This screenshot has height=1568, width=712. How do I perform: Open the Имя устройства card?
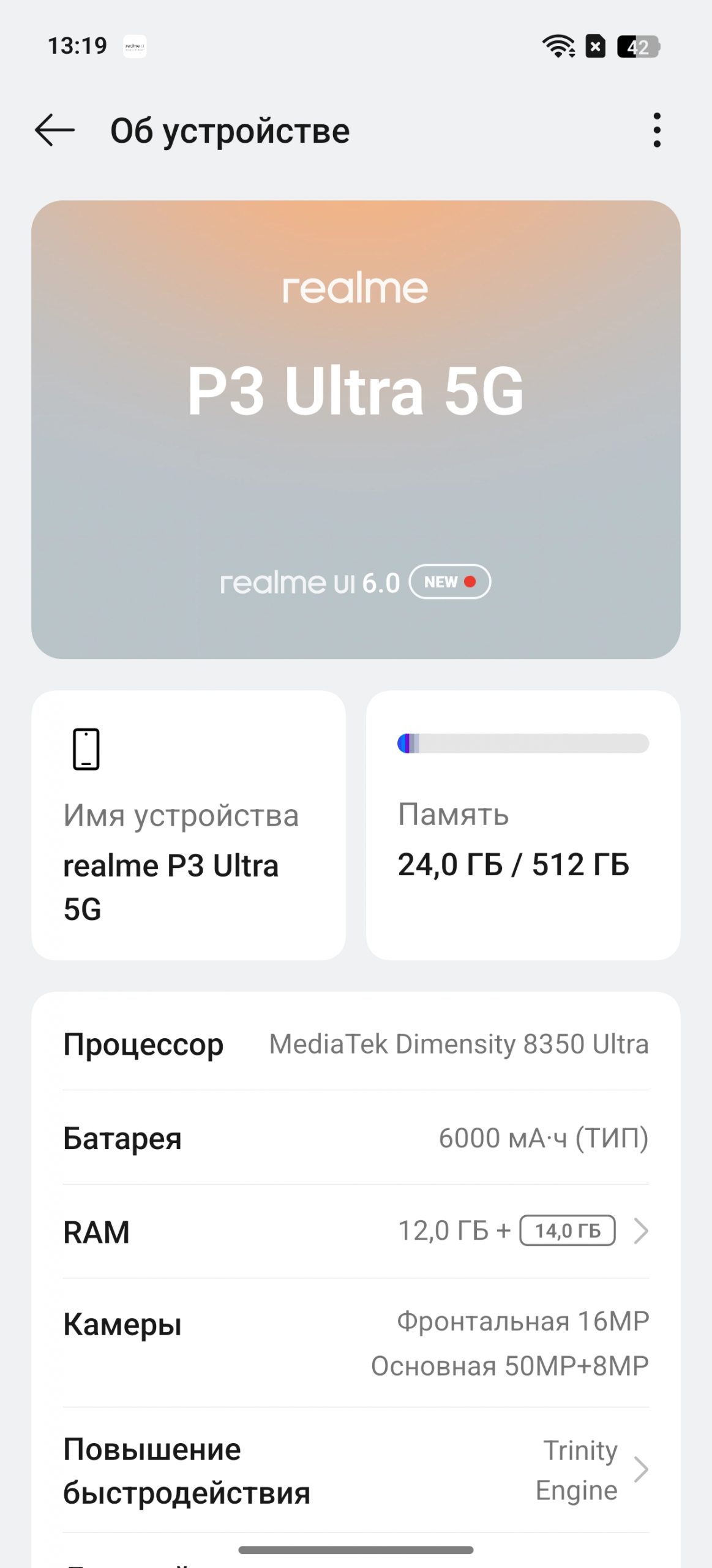click(189, 825)
